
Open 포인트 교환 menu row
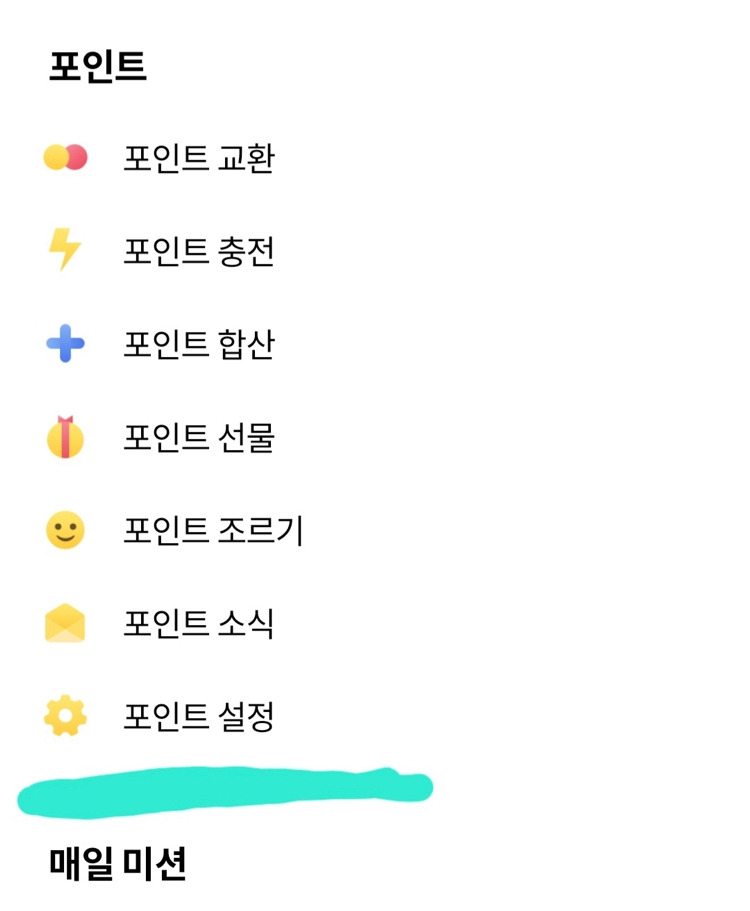(375, 158)
